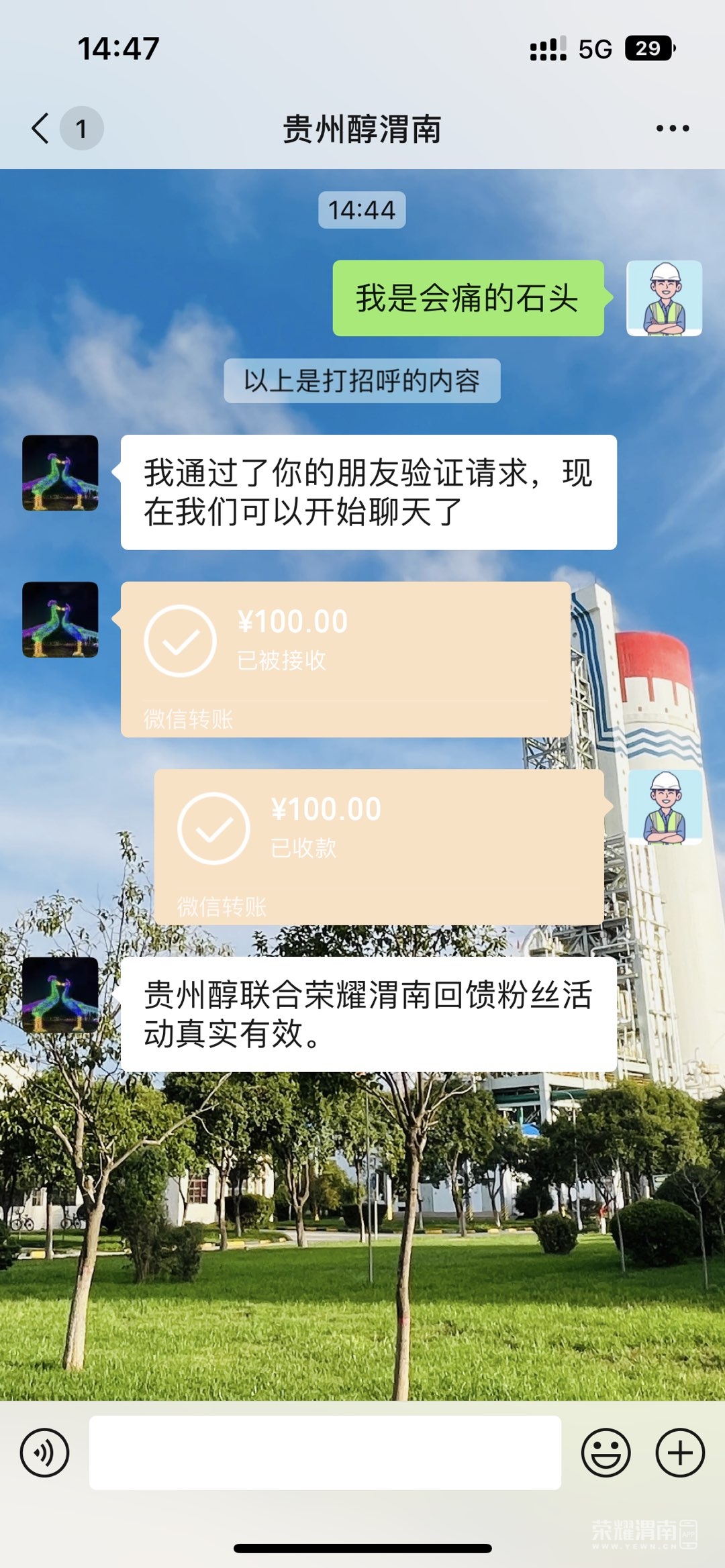Image resolution: width=725 pixels, height=1568 pixels.
Task: Open the plus attachments menu
Action: [680, 1453]
